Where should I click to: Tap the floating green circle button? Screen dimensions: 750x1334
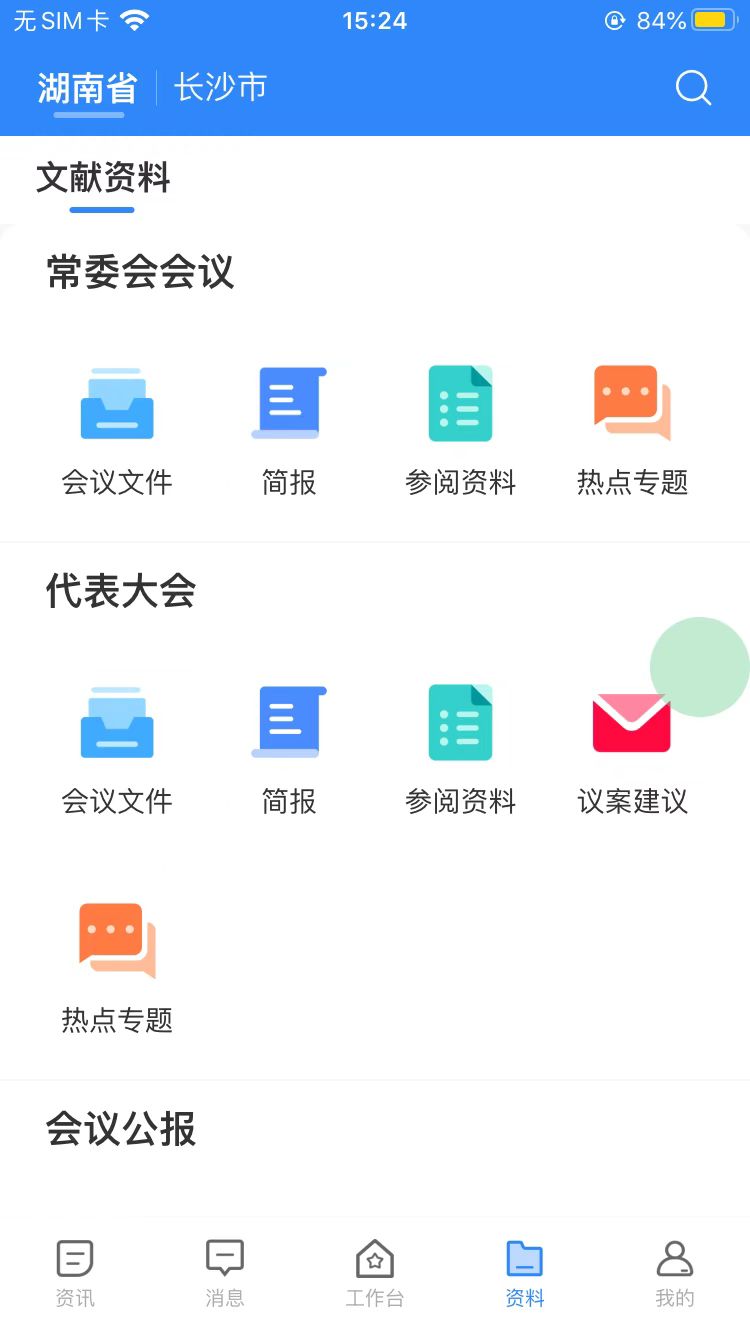click(x=700, y=668)
